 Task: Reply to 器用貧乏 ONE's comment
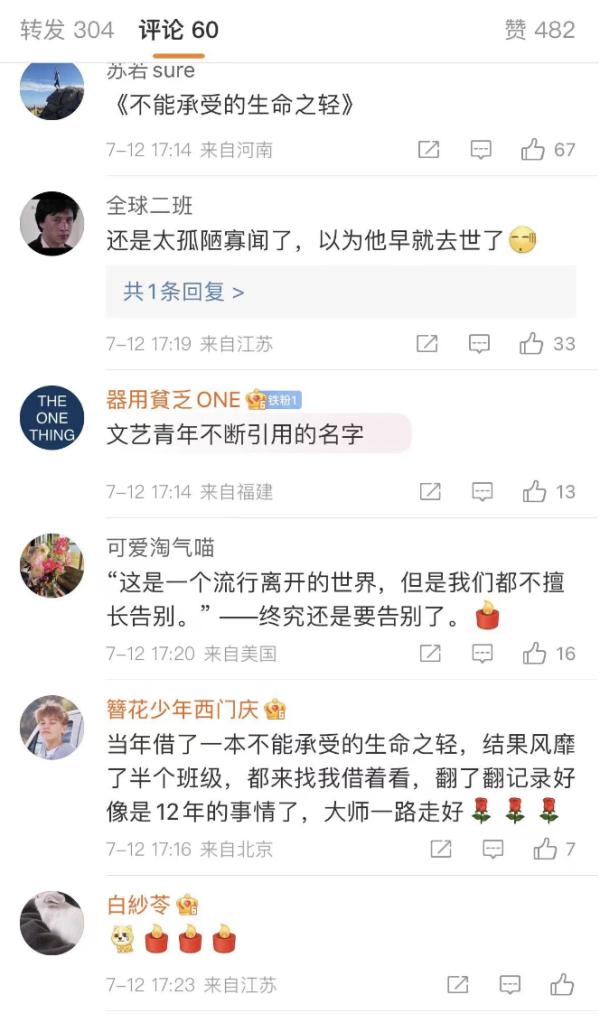(x=482, y=492)
